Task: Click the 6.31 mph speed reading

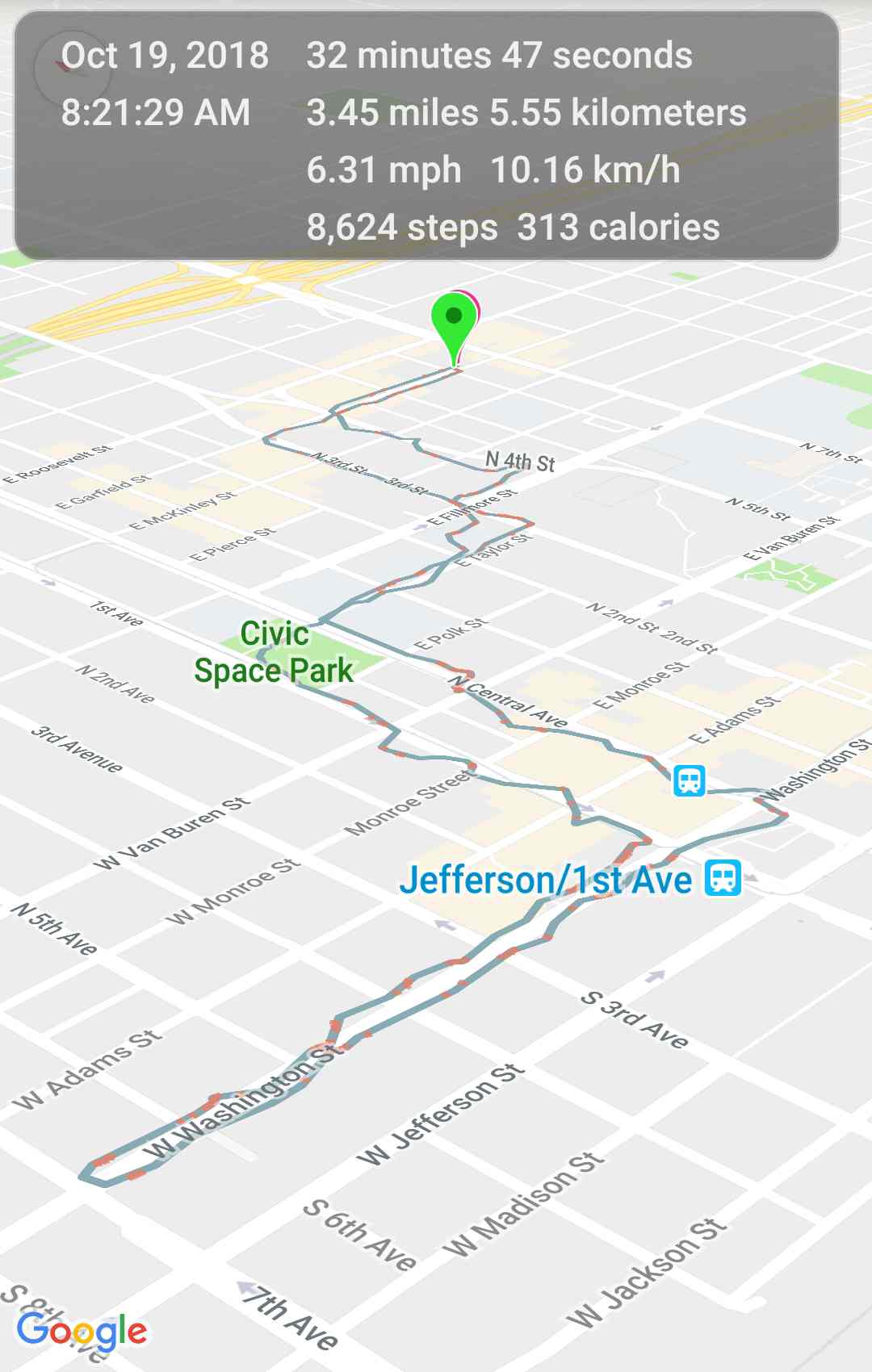Action: click(x=383, y=169)
